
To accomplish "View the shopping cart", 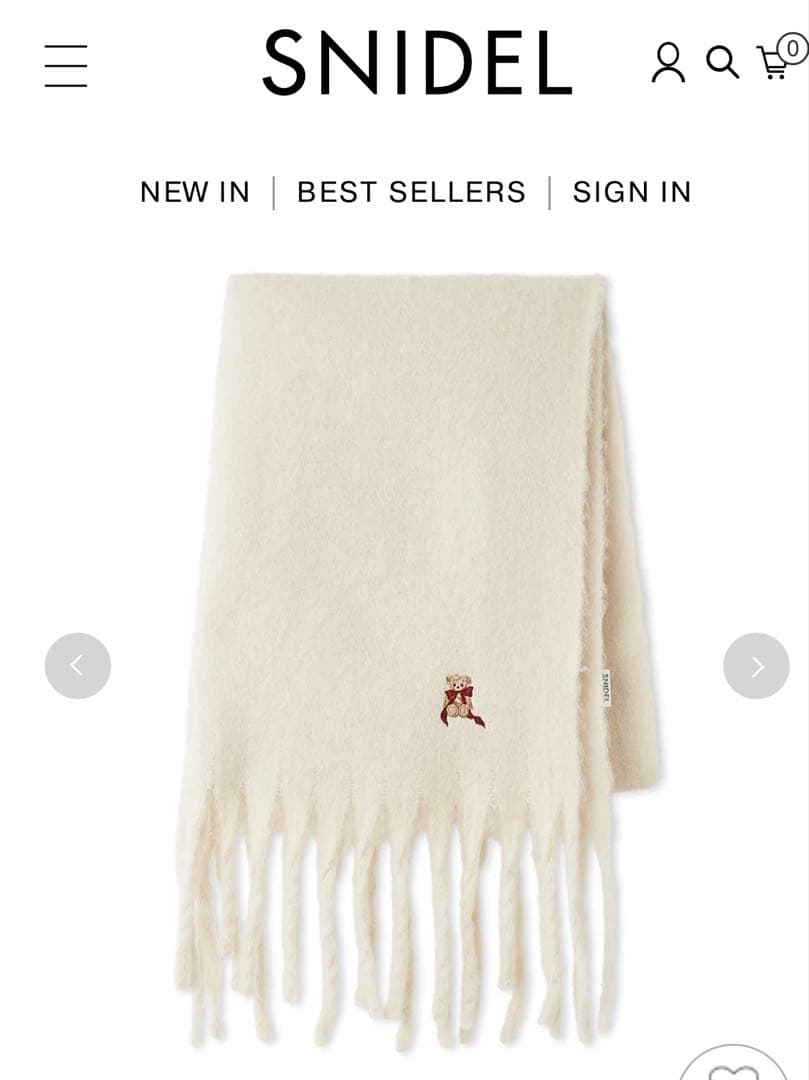I will pos(776,62).
